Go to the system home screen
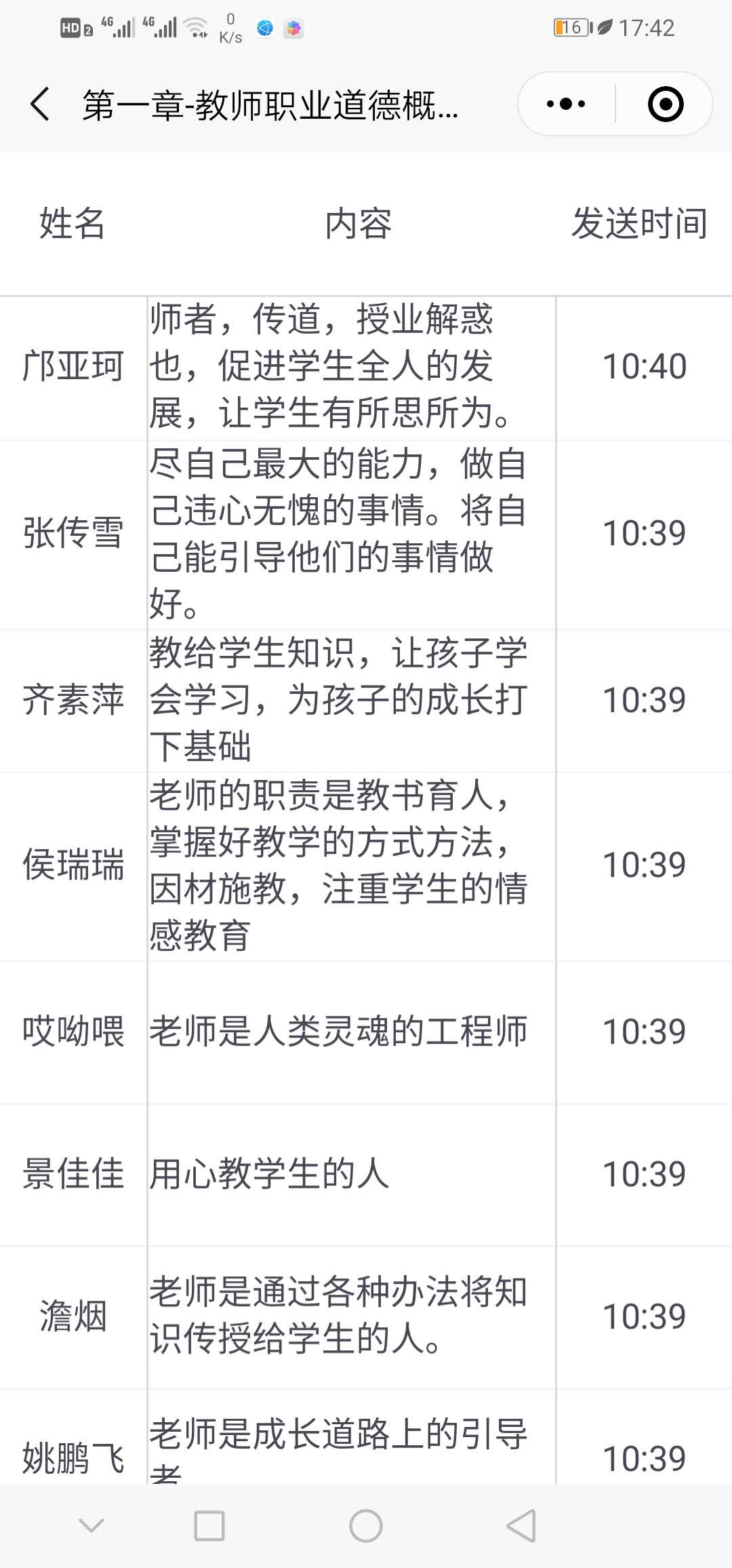 (x=366, y=1527)
